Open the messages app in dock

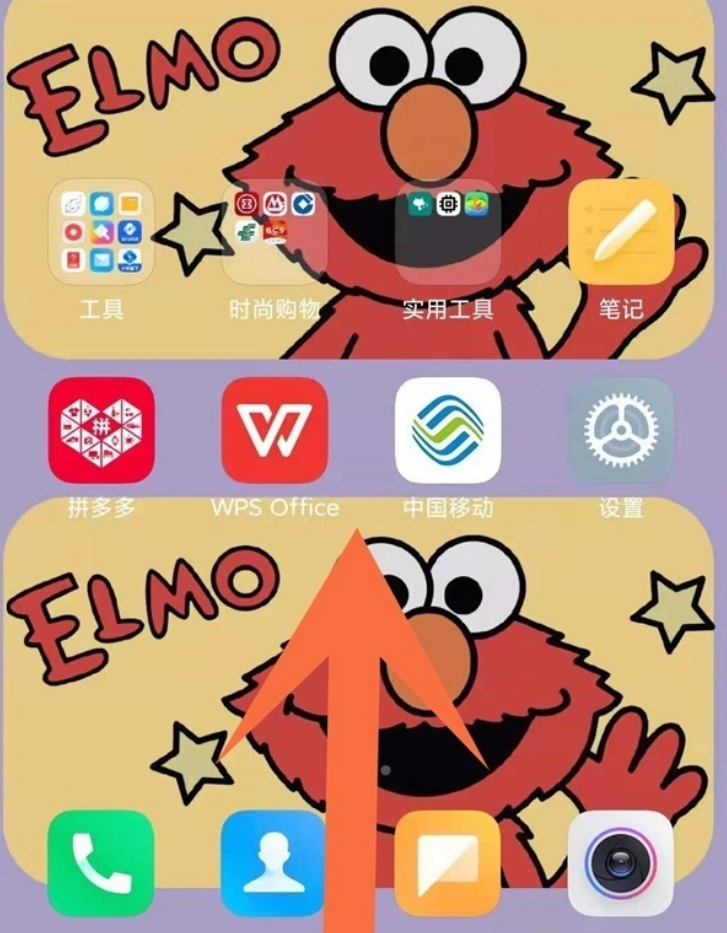coord(447,863)
